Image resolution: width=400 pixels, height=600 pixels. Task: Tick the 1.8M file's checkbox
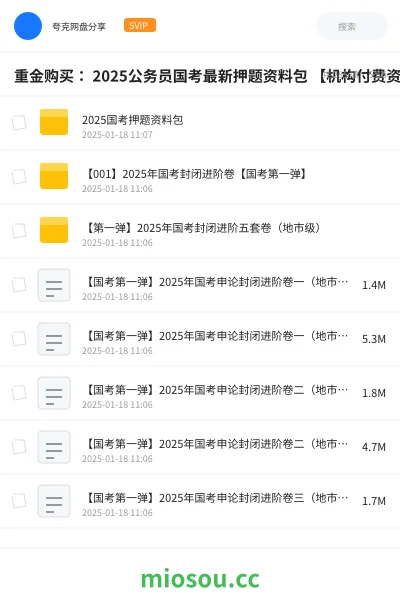pyautogui.click(x=19, y=393)
